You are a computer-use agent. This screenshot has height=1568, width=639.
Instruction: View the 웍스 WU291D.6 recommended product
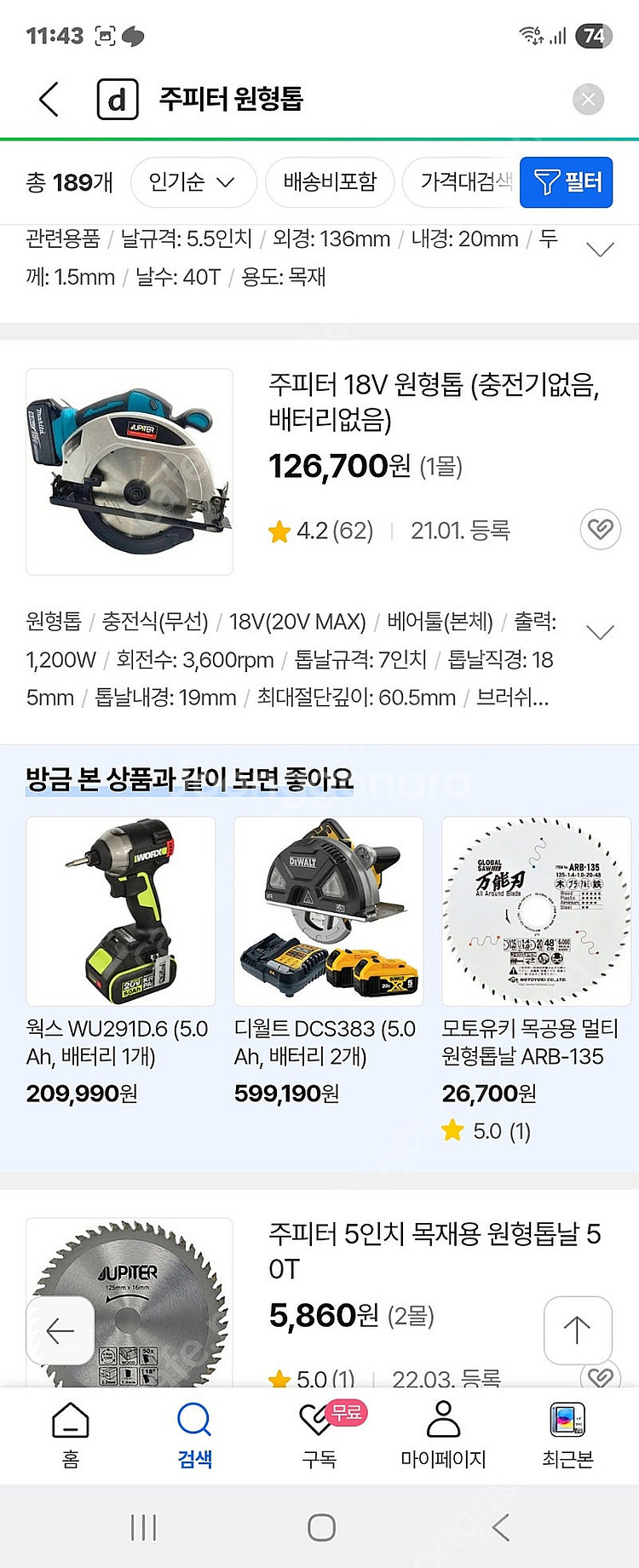pos(120,911)
